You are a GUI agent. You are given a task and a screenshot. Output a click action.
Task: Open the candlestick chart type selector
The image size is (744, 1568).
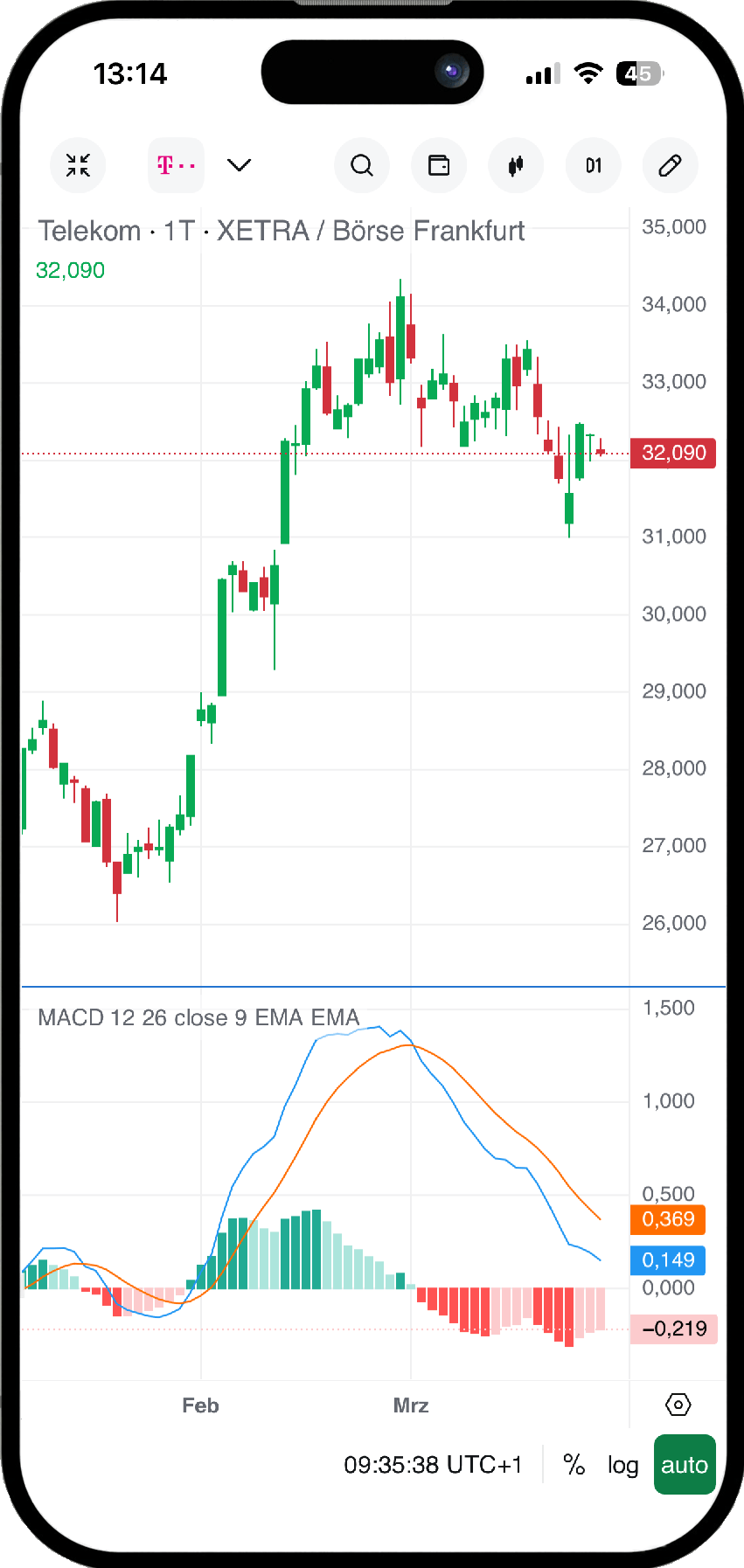[516, 165]
